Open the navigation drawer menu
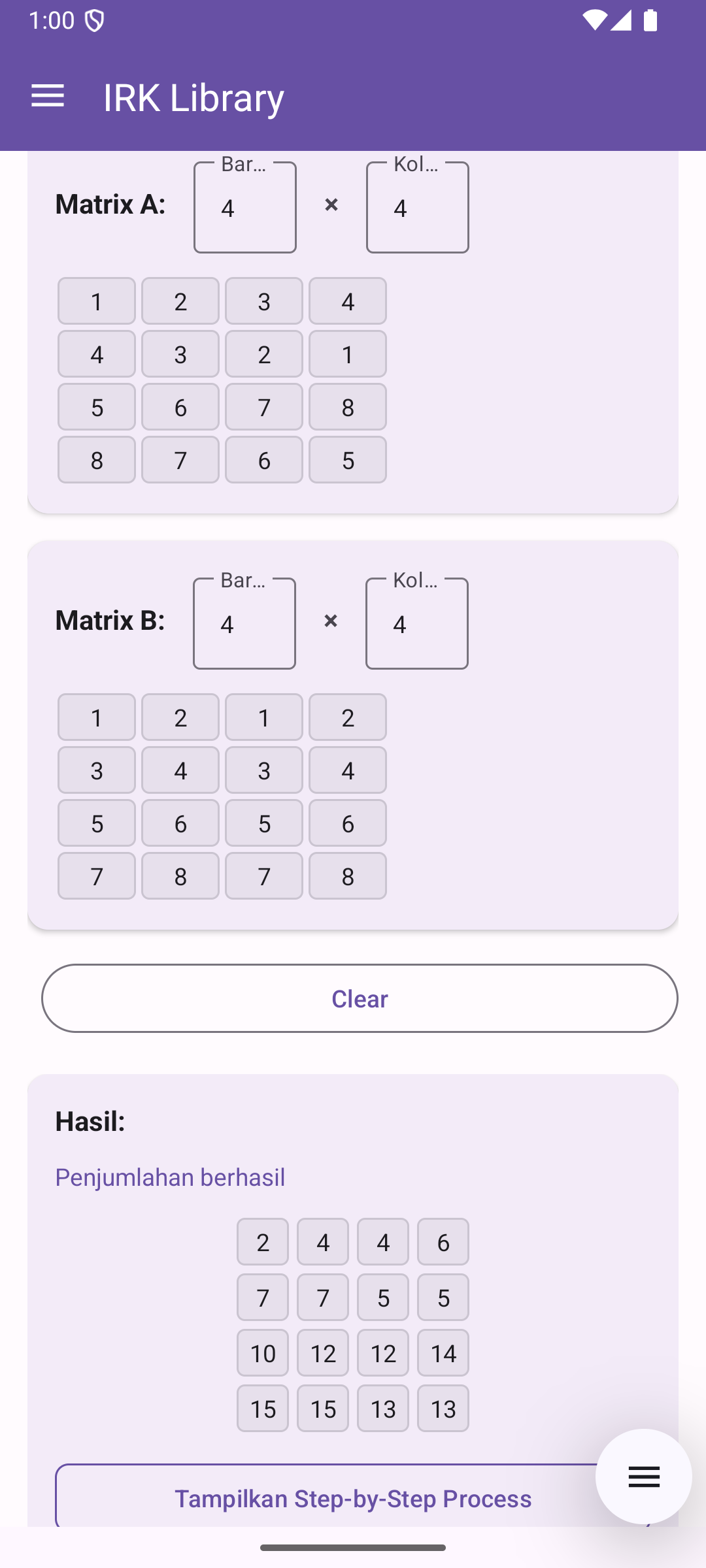 (48, 97)
